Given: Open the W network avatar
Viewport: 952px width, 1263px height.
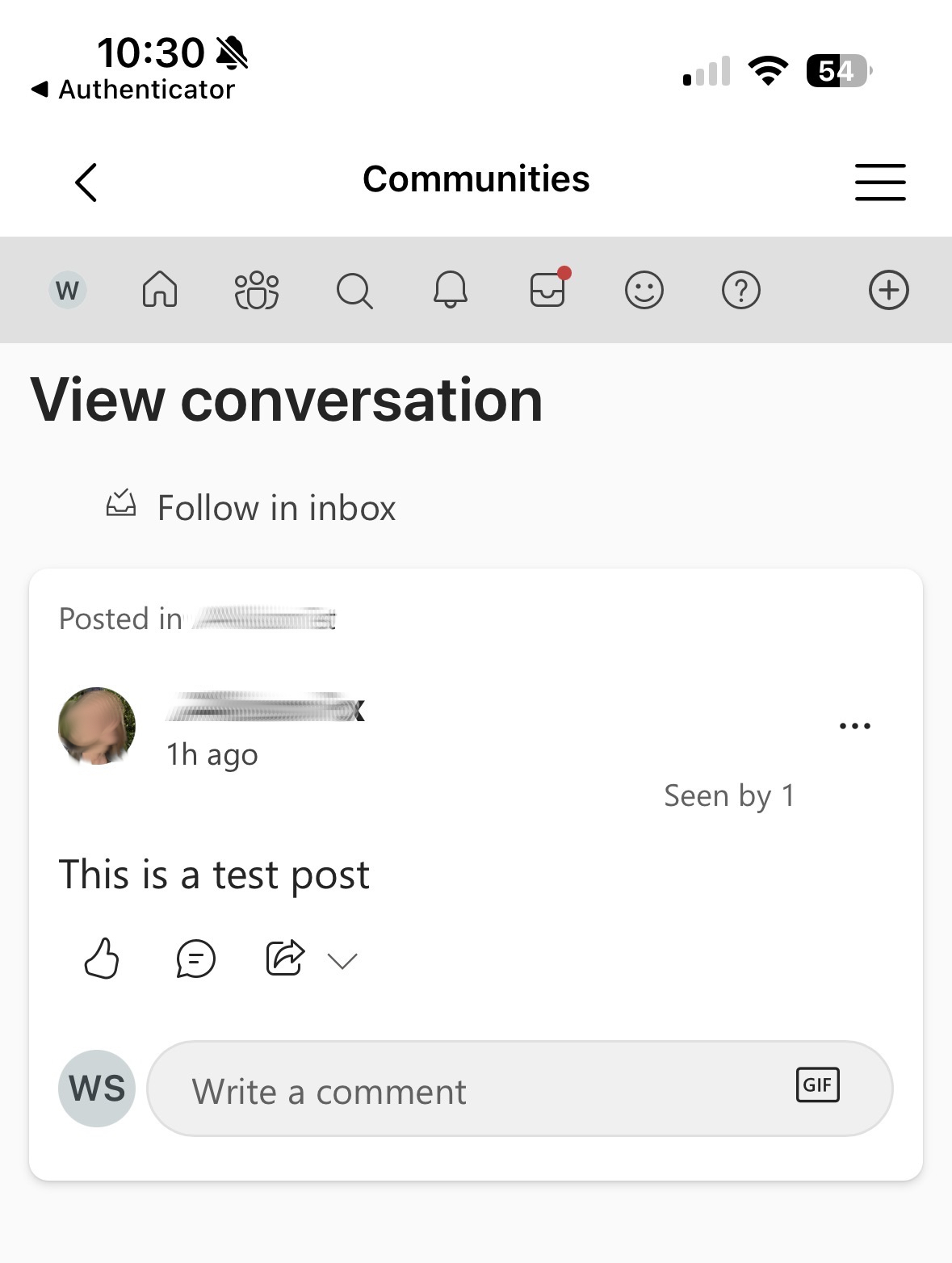Looking at the screenshot, I should click(68, 290).
